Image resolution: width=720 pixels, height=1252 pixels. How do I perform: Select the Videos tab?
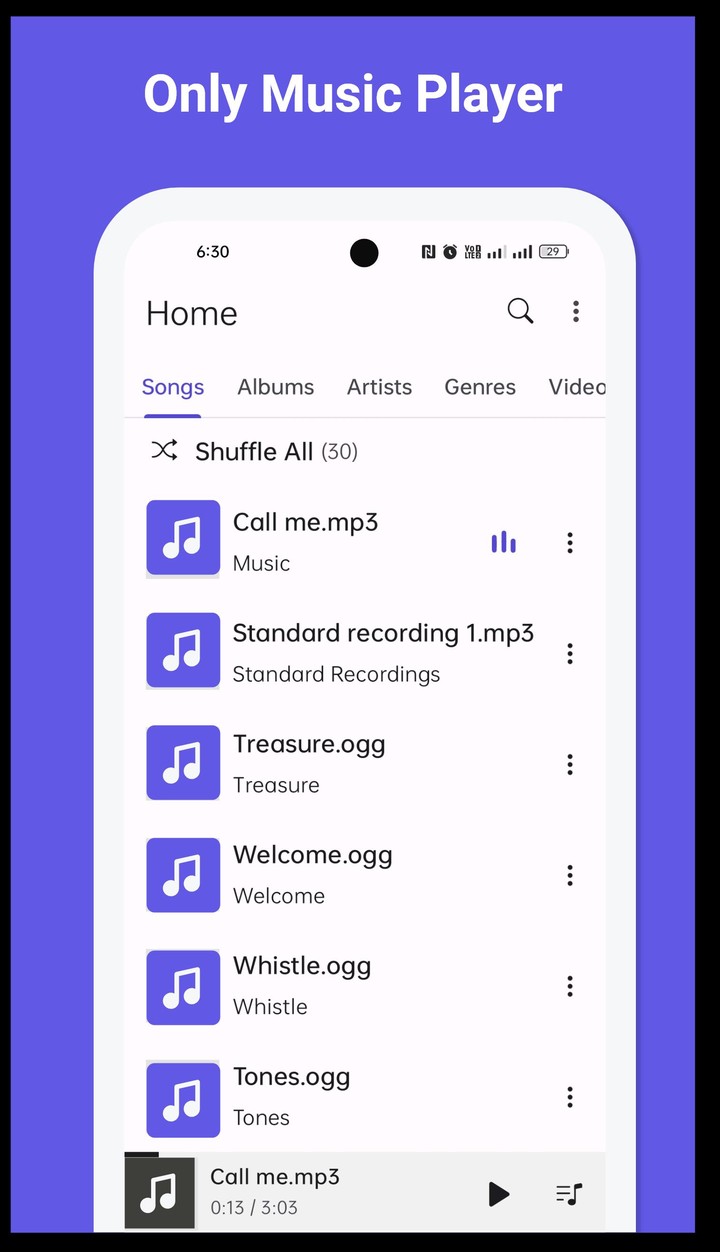pyautogui.click(x=580, y=387)
